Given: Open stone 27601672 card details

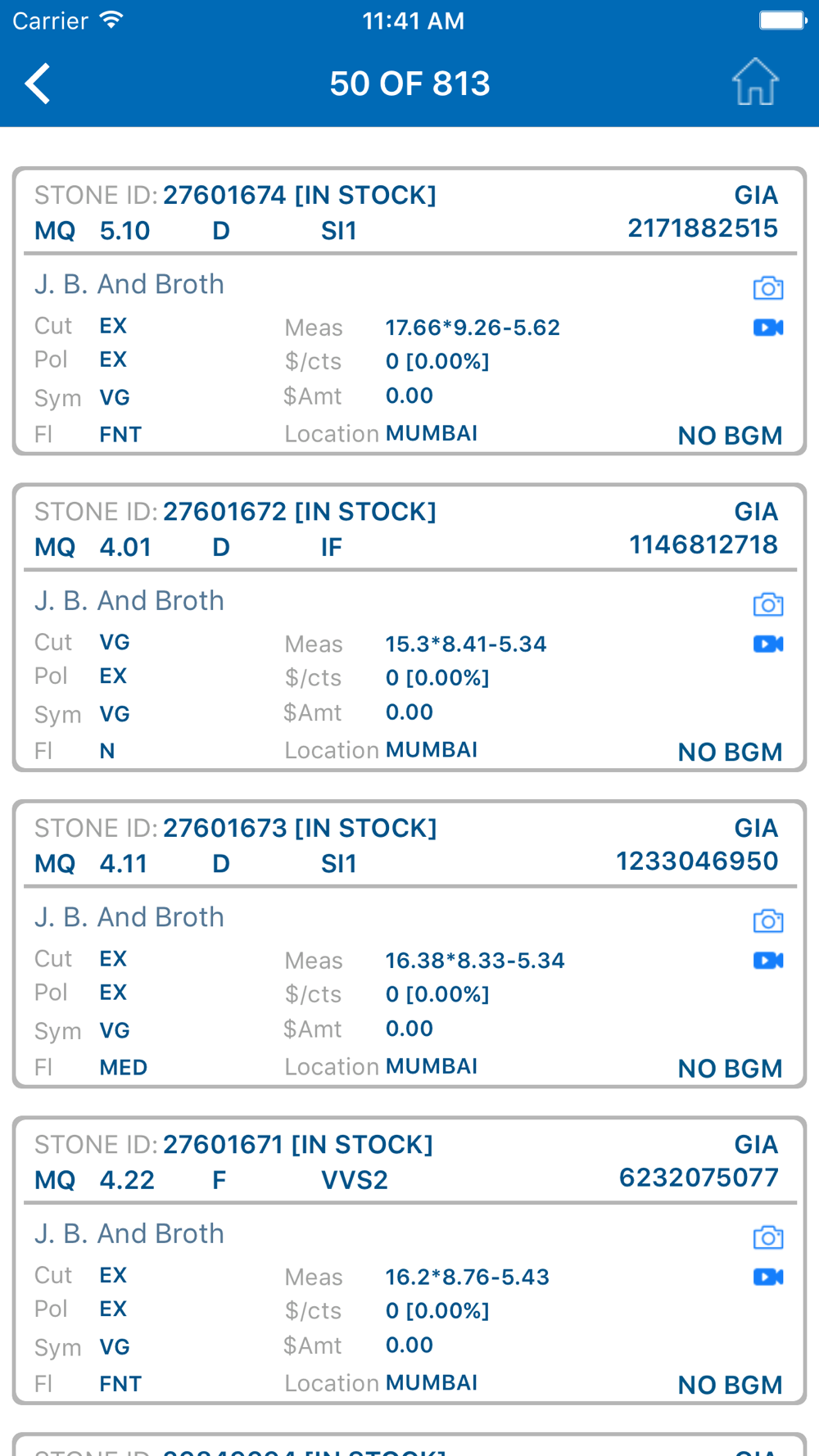Looking at the screenshot, I should (409, 628).
